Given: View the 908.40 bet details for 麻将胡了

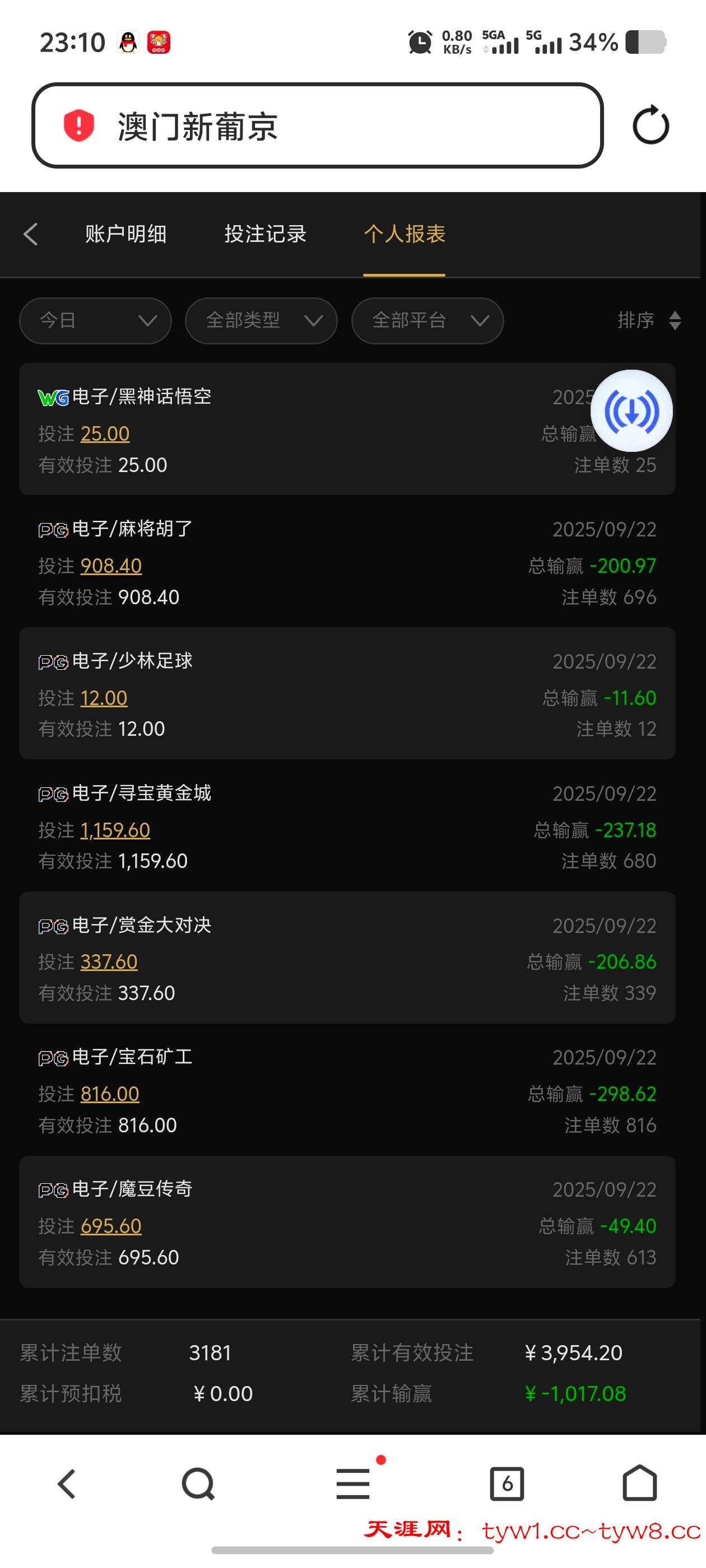Looking at the screenshot, I should (x=111, y=566).
